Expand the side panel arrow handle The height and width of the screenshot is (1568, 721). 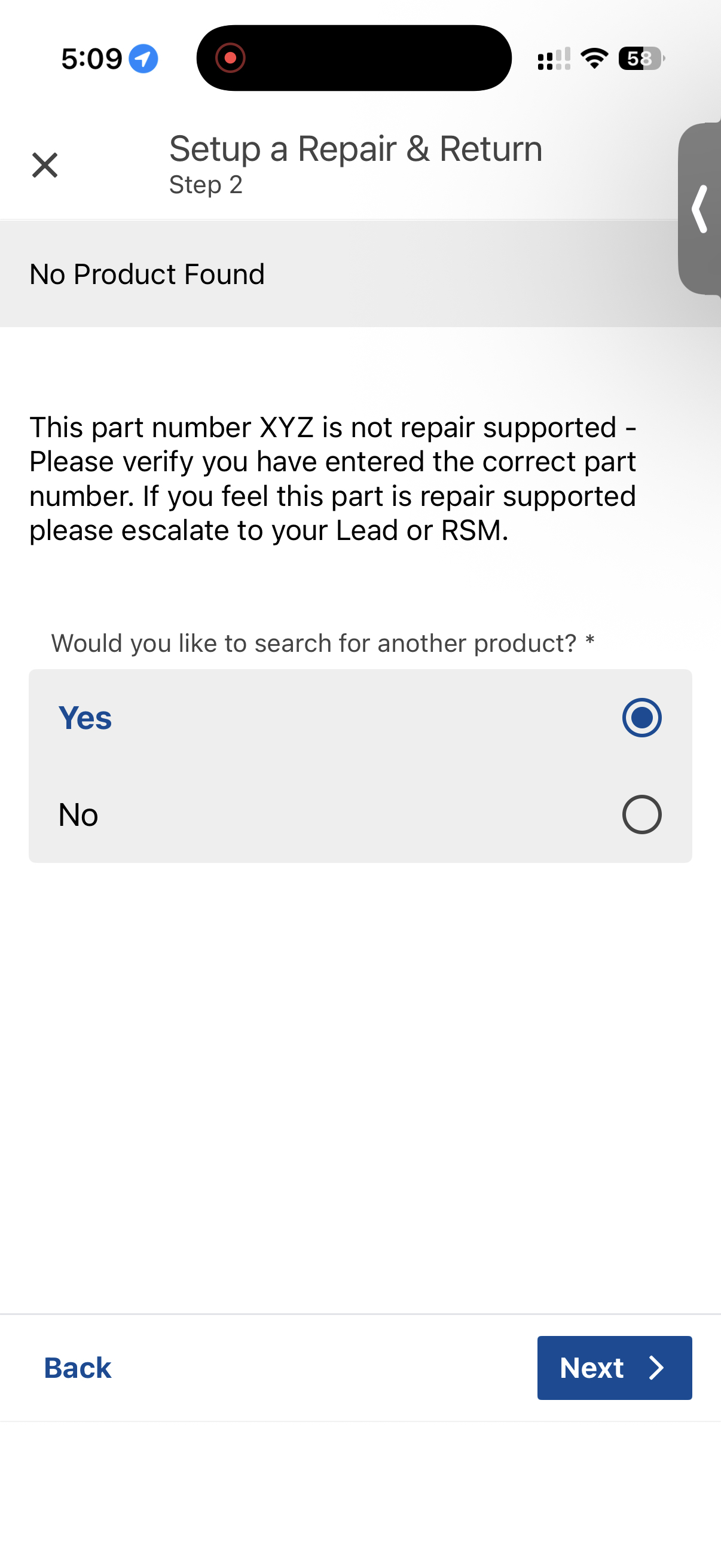(700, 209)
